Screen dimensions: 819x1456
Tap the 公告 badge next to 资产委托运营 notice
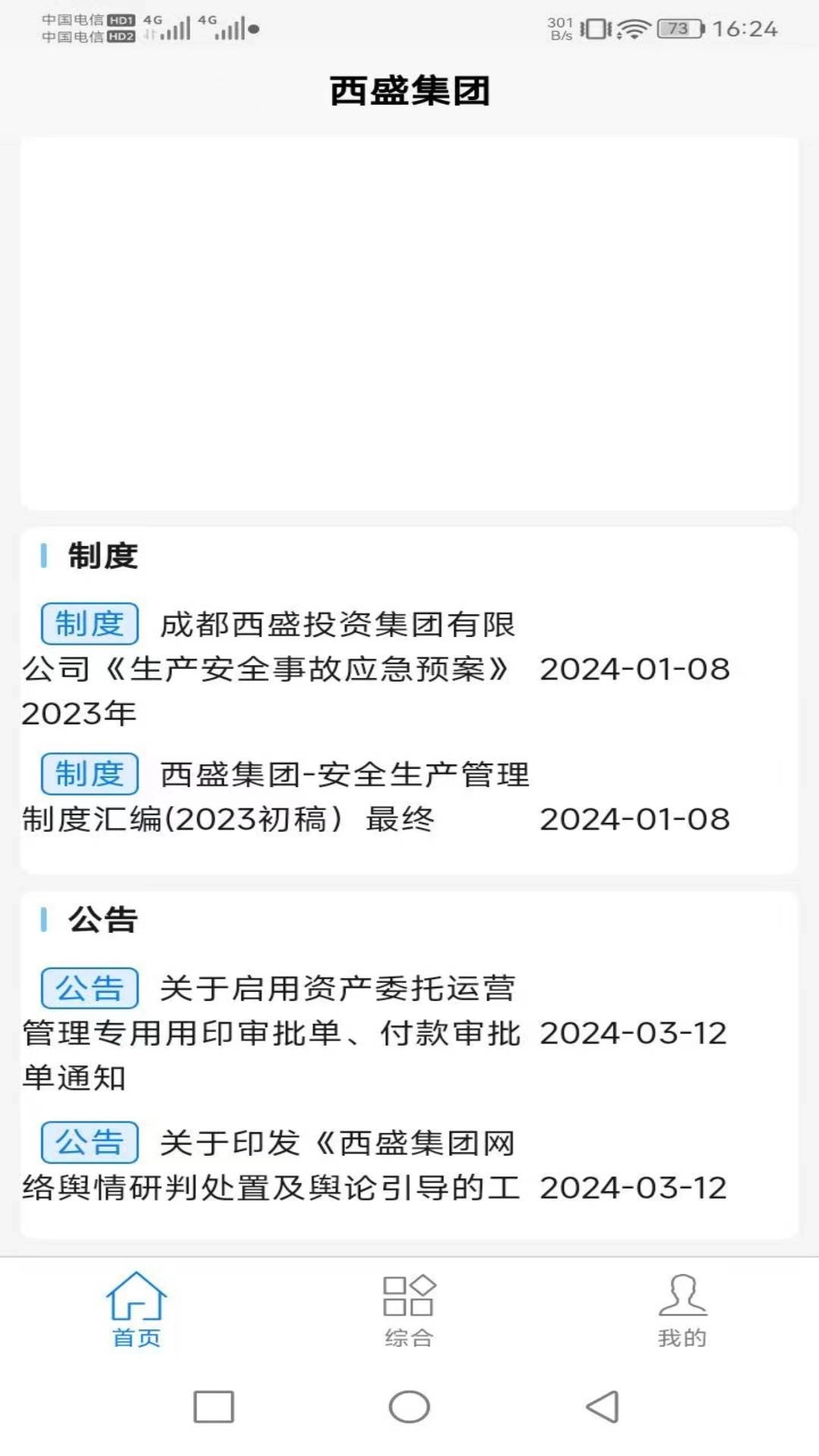pos(89,987)
